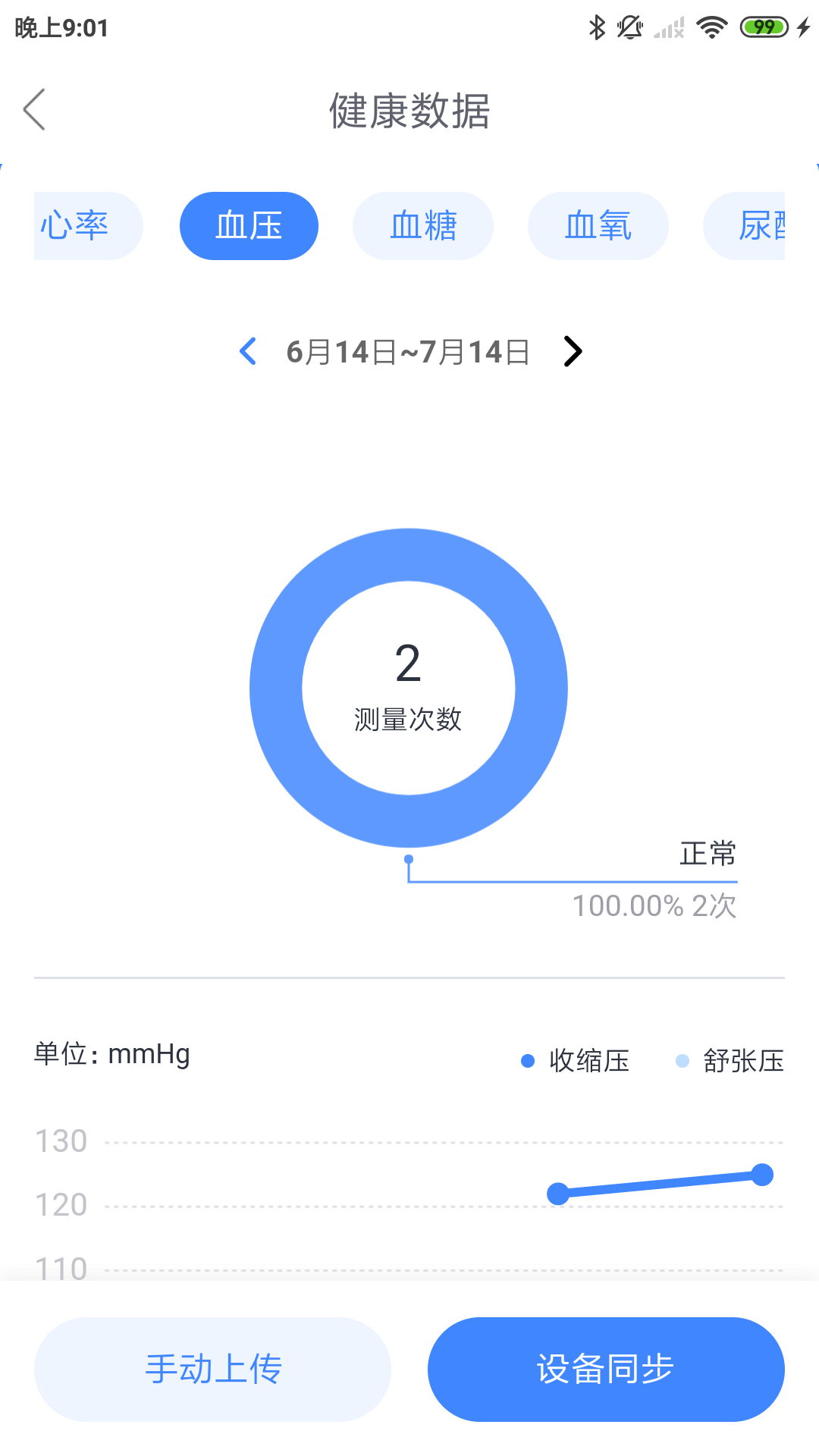Tap the Wi-Fi icon in status bar
The height and width of the screenshot is (1456, 819).
point(711,26)
